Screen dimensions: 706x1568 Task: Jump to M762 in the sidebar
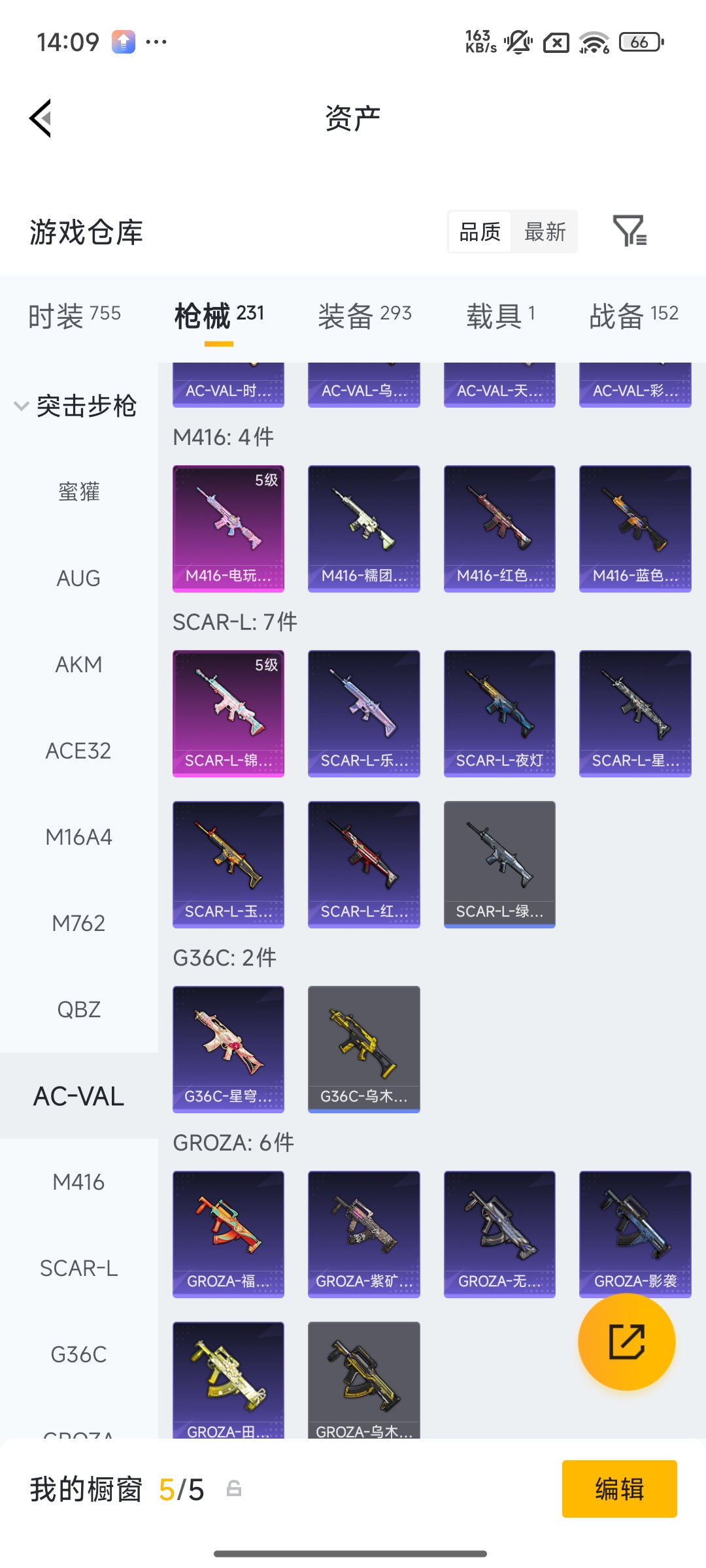[78, 923]
